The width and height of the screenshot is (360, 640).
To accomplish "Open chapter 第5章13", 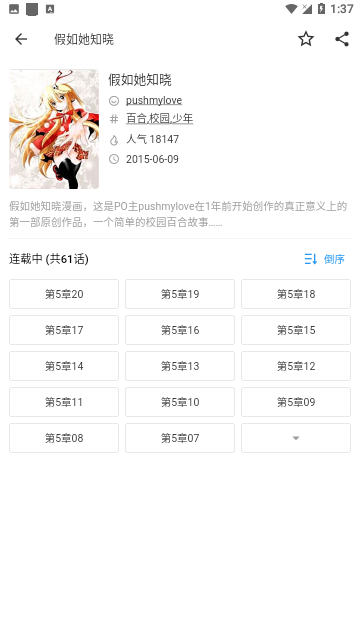I will [x=180, y=366].
